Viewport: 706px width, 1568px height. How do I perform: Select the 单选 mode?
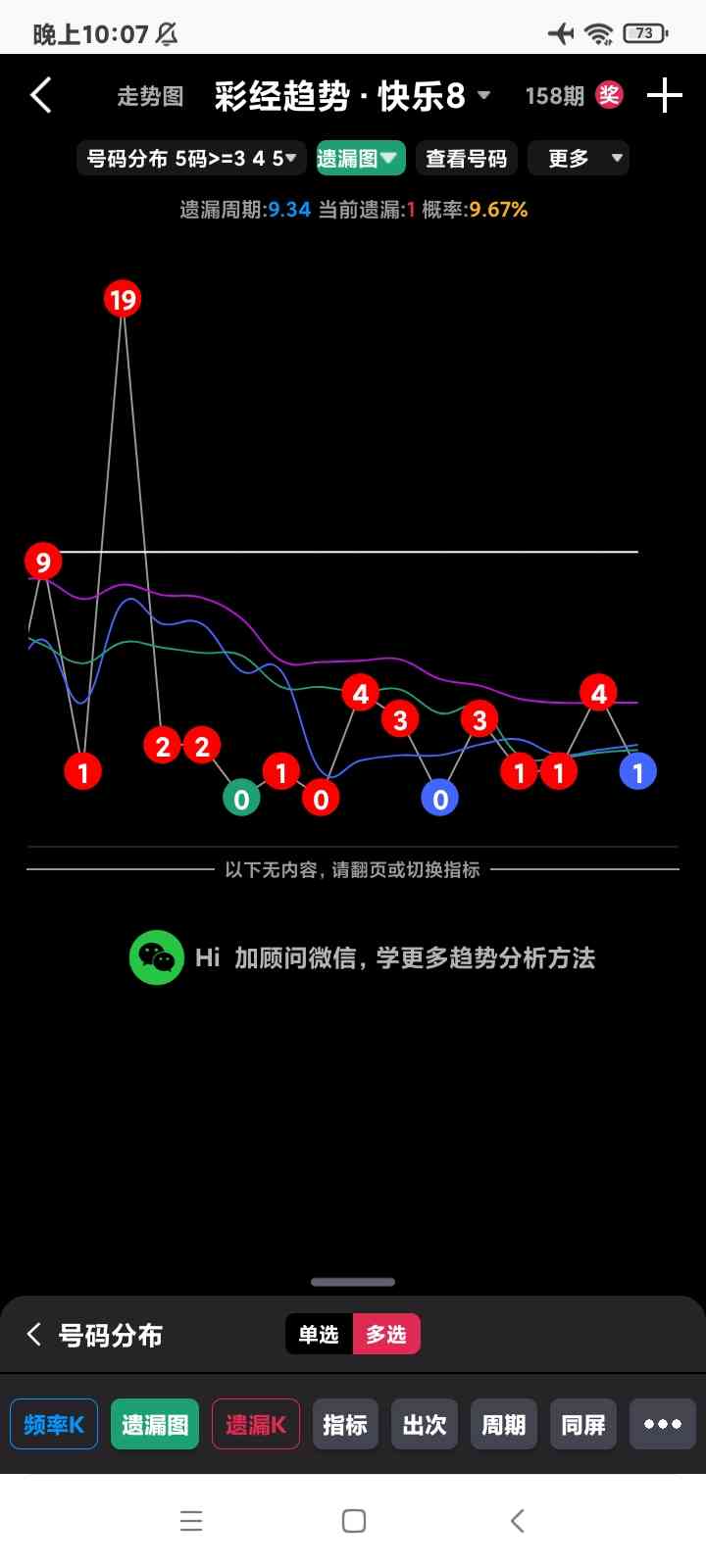[319, 1334]
